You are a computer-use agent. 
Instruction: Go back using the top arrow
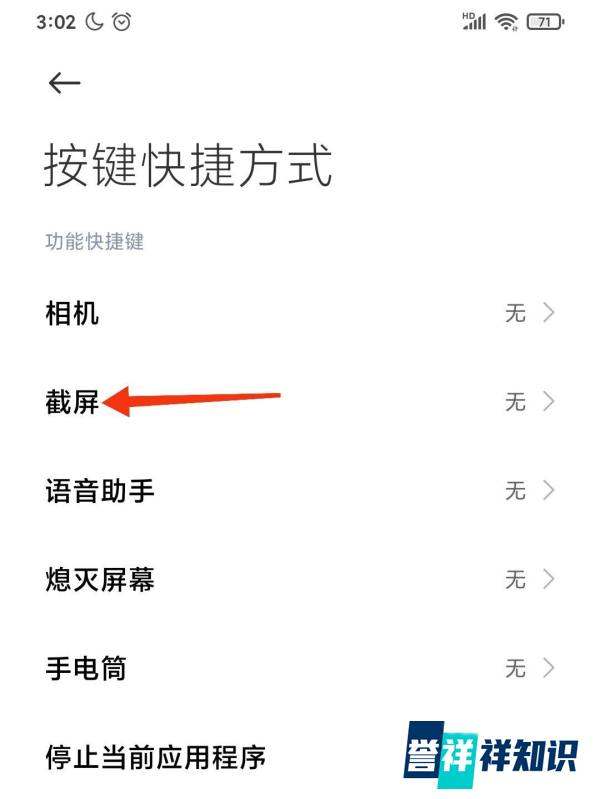[x=64, y=83]
